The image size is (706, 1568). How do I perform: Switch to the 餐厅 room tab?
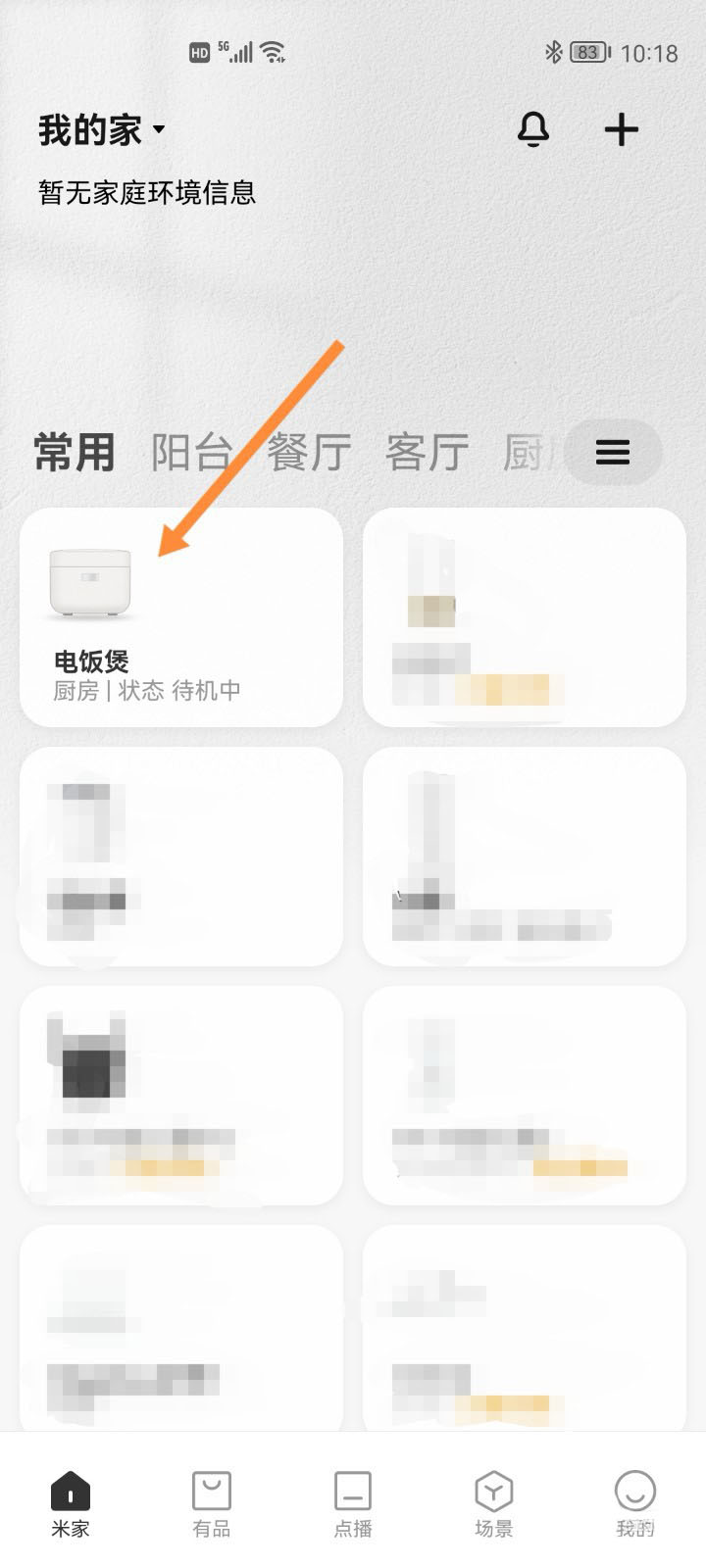point(309,453)
